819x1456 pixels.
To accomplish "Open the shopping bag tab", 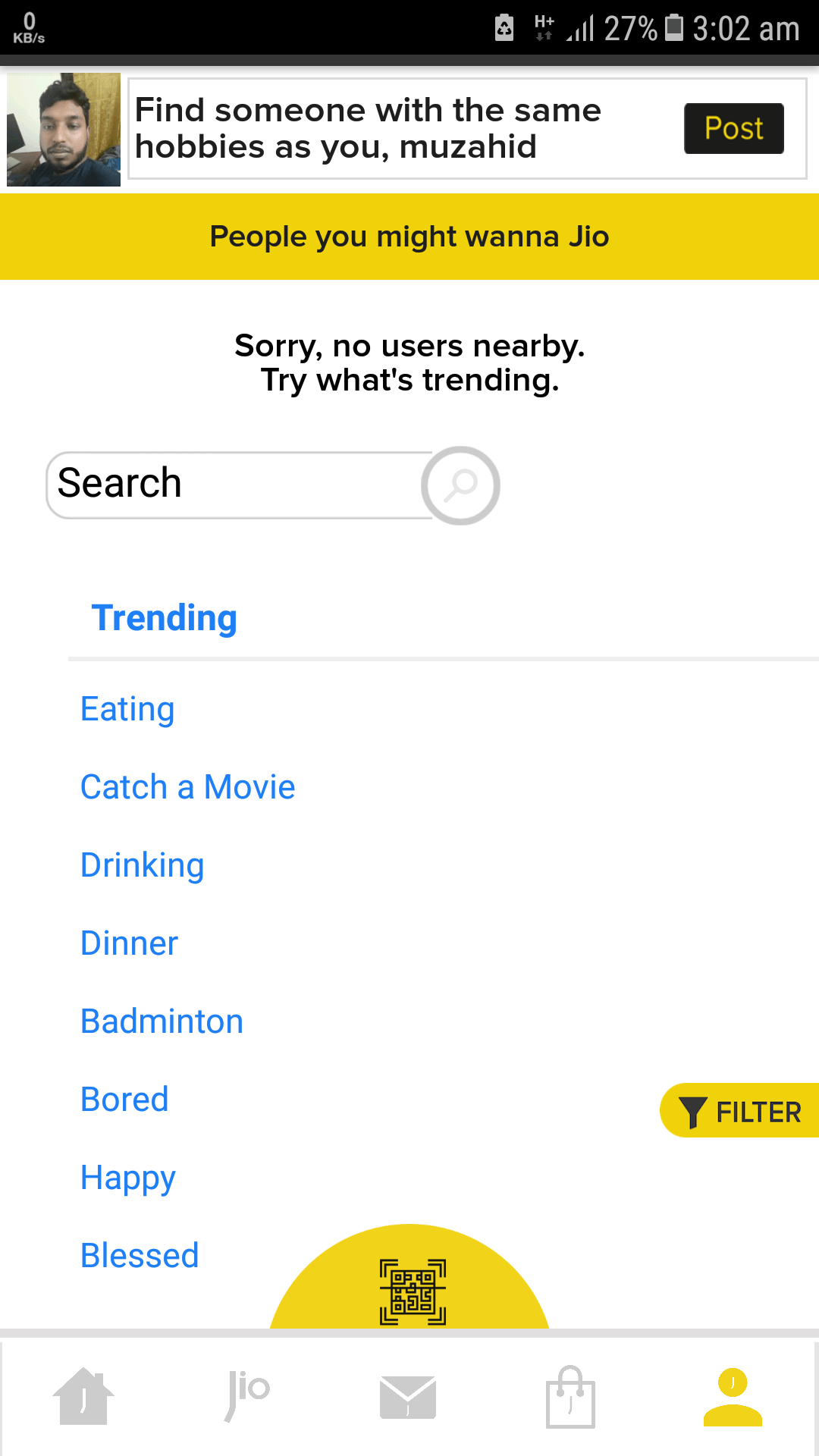I will pyautogui.click(x=570, y=1397).
